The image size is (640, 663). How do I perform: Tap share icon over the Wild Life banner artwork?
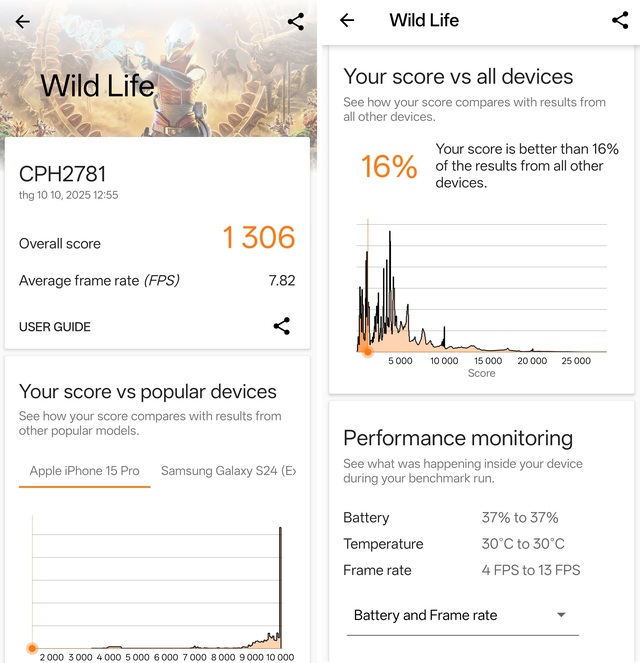click(x=295, y=21)
